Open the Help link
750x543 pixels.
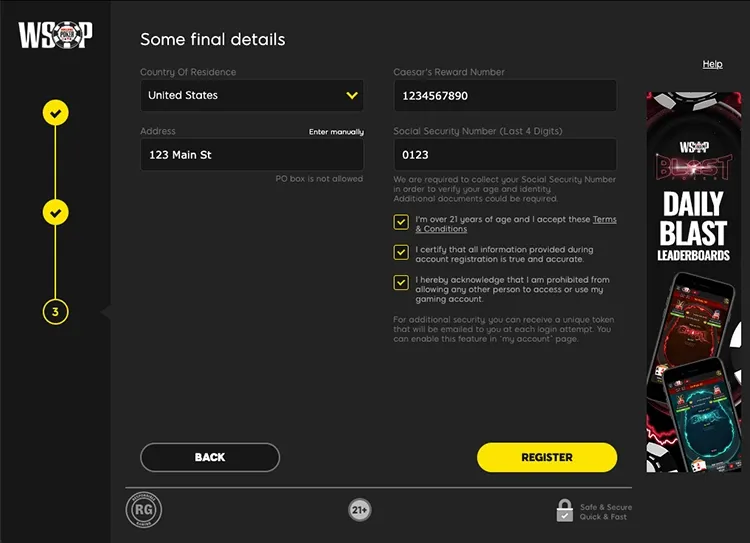[712, 64]
